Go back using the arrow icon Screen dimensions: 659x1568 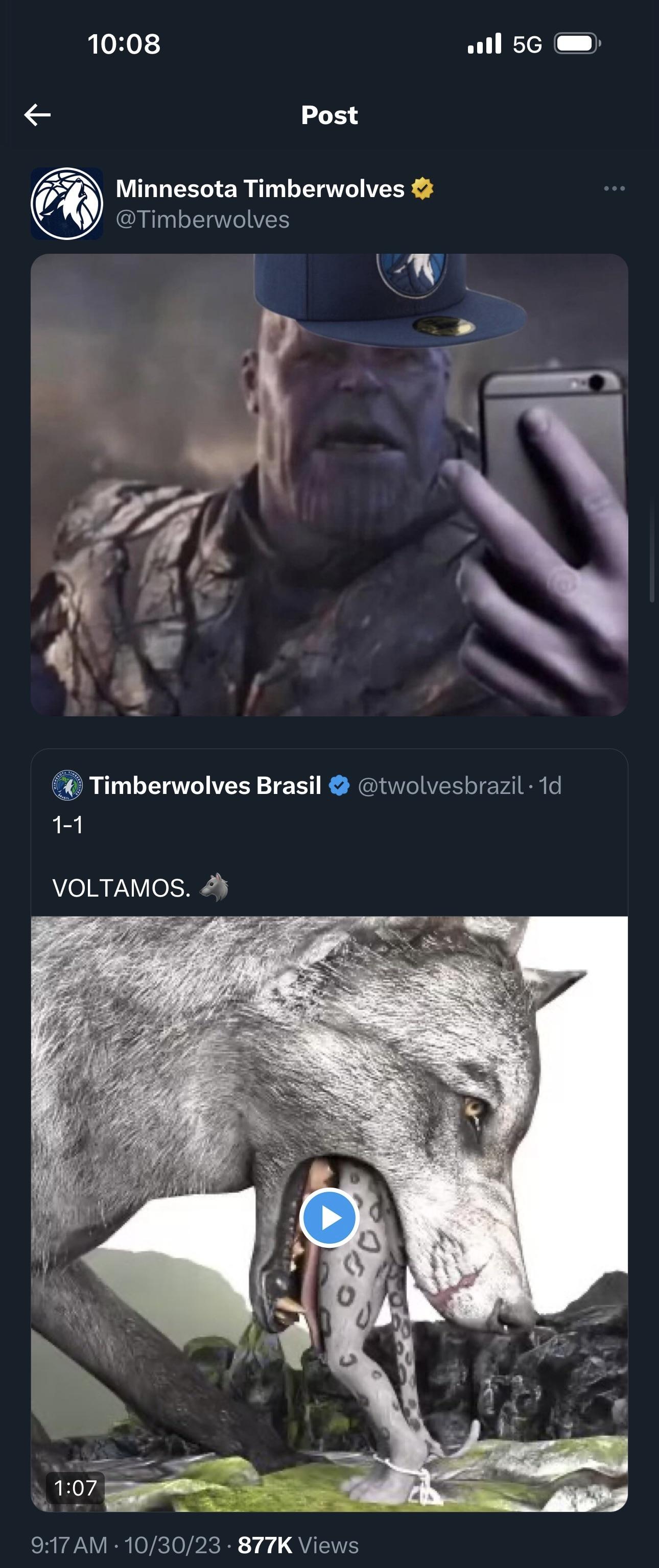[37, 114]
